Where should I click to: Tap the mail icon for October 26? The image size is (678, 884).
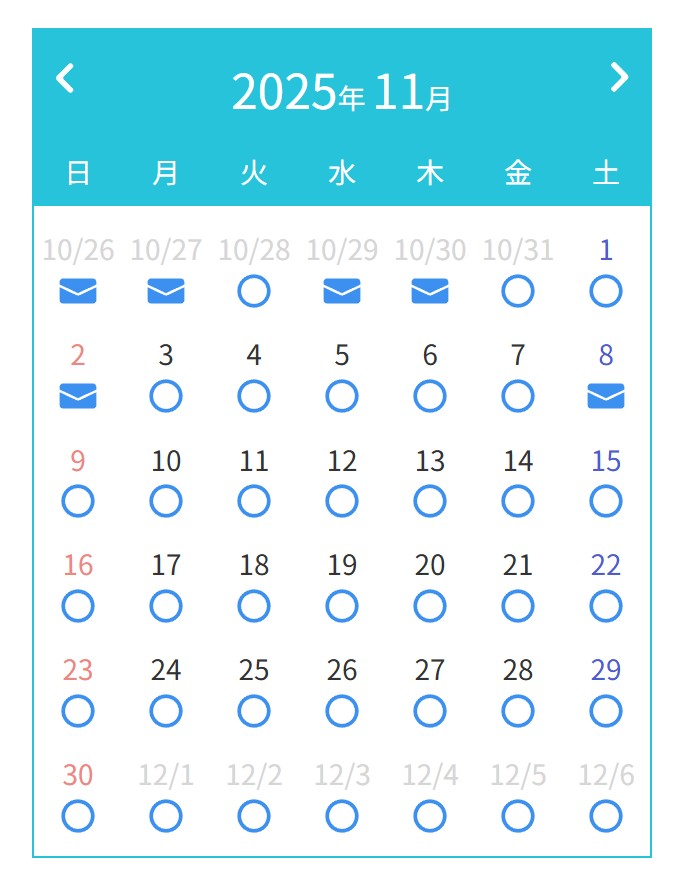tap(78, 291)
